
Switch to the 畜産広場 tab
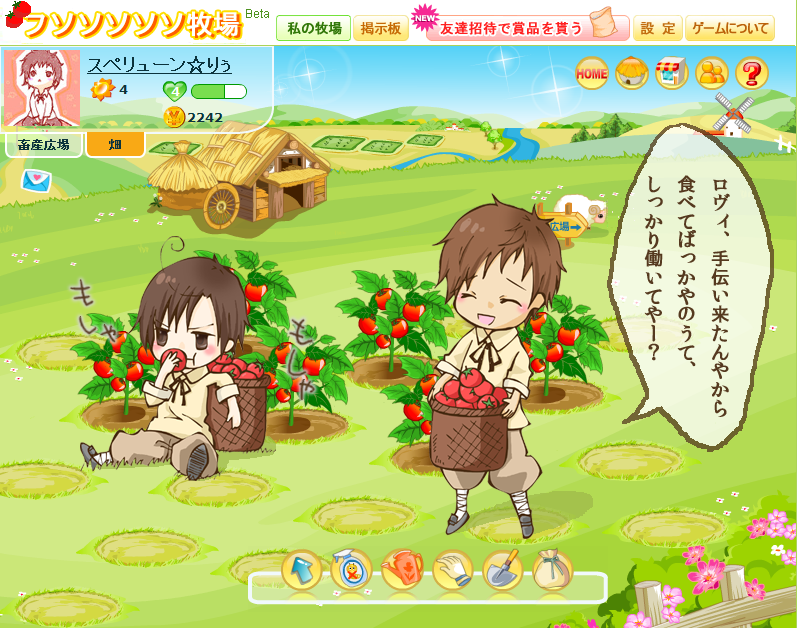(43, 145)
